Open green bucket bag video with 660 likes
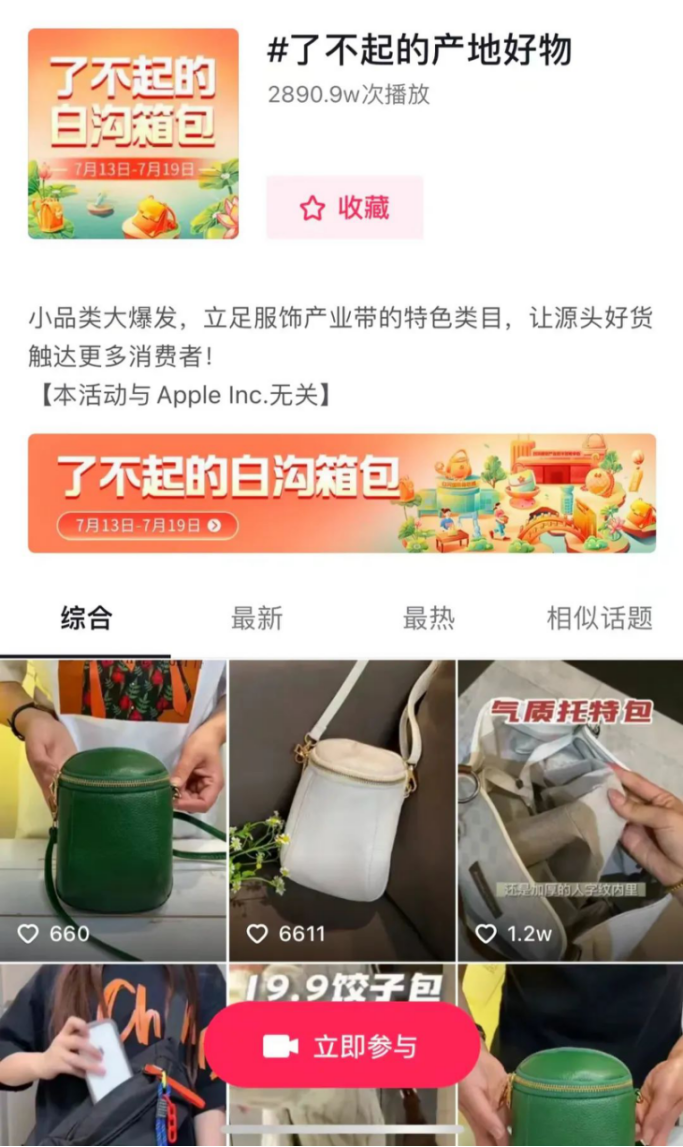Viewport: 683px width, 1147px height. click(x=113, y=800)
